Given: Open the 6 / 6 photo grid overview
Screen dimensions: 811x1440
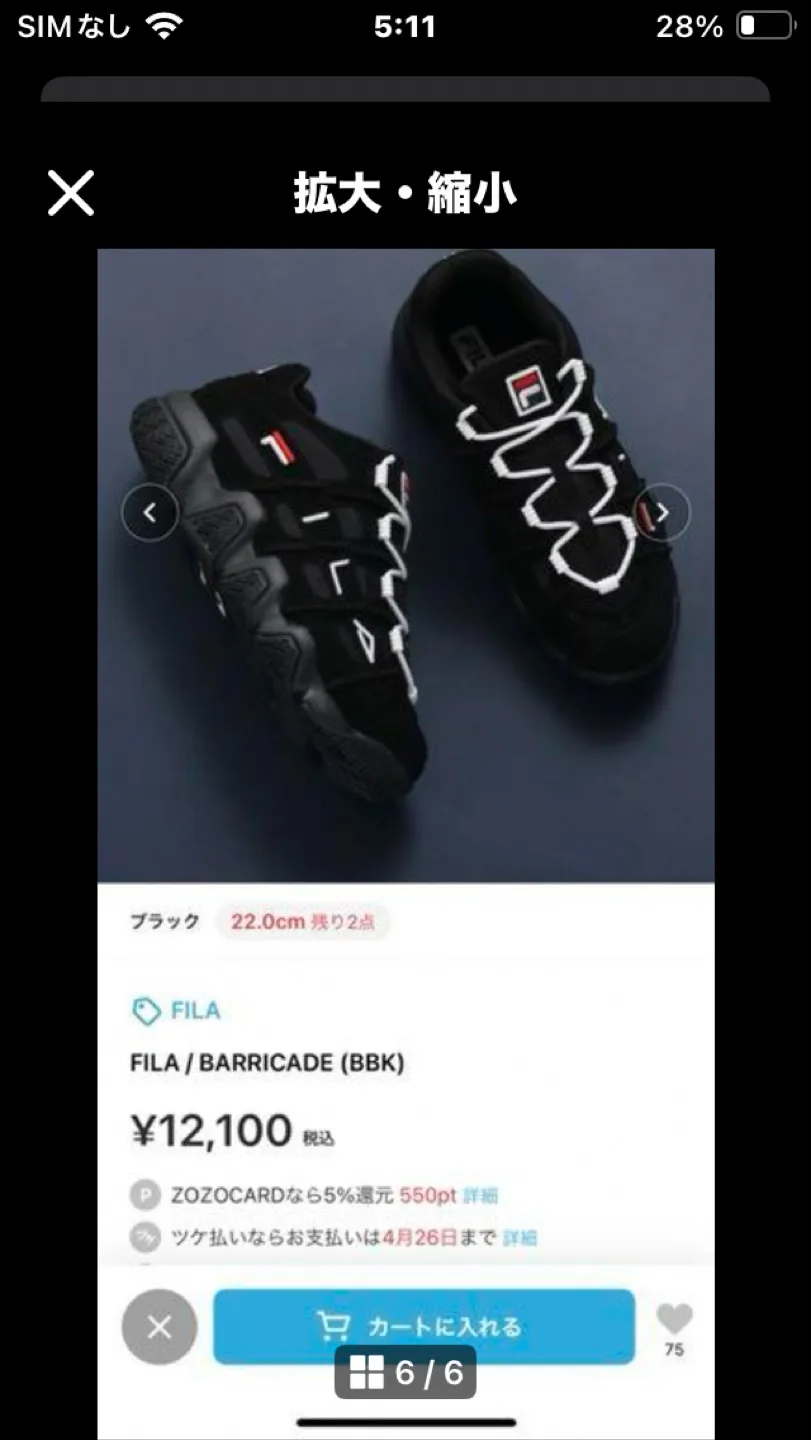Looking at the screenshot, I should point(406,1373).
